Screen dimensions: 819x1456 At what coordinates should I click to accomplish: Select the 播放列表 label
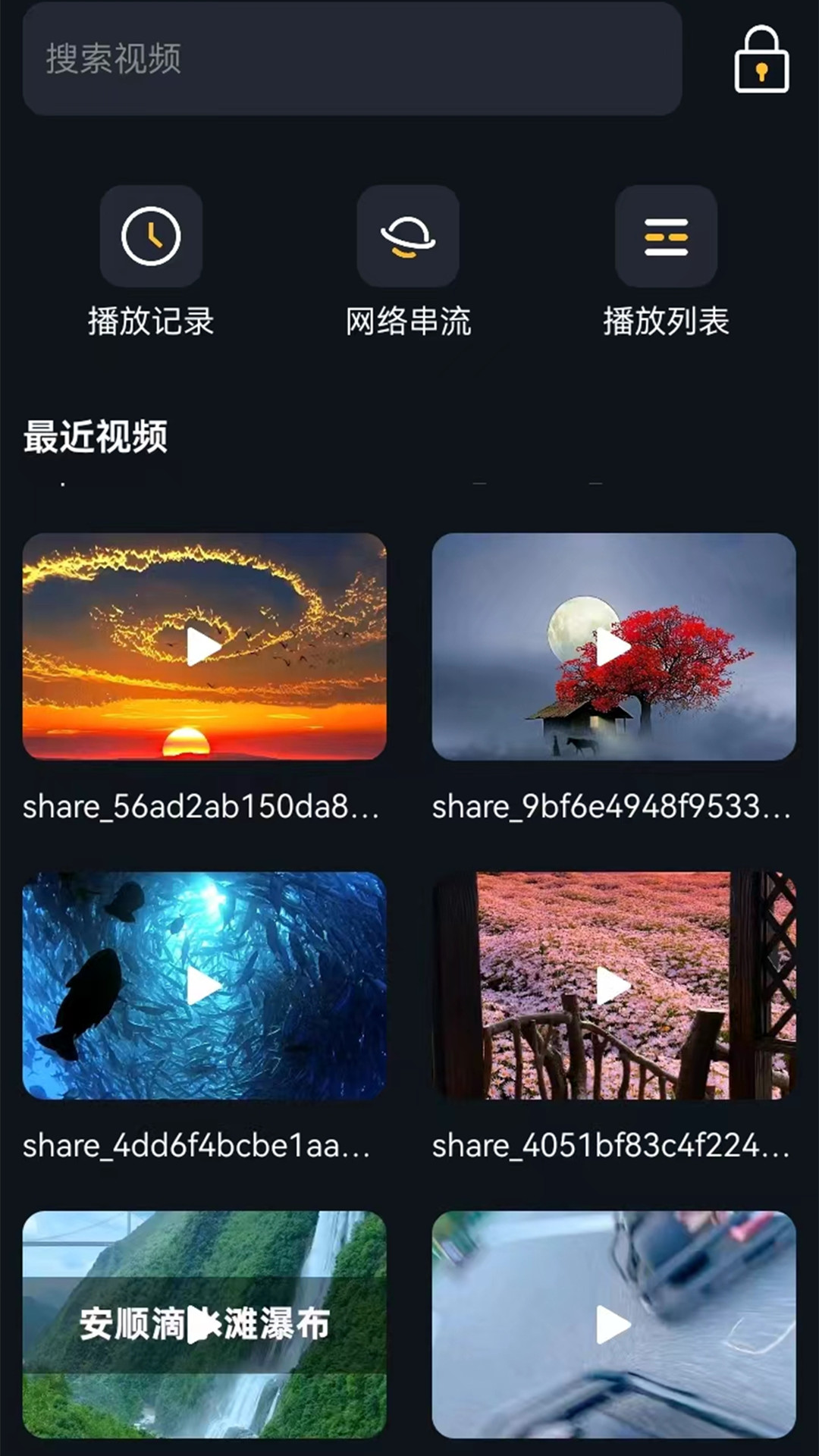[665, 321]
